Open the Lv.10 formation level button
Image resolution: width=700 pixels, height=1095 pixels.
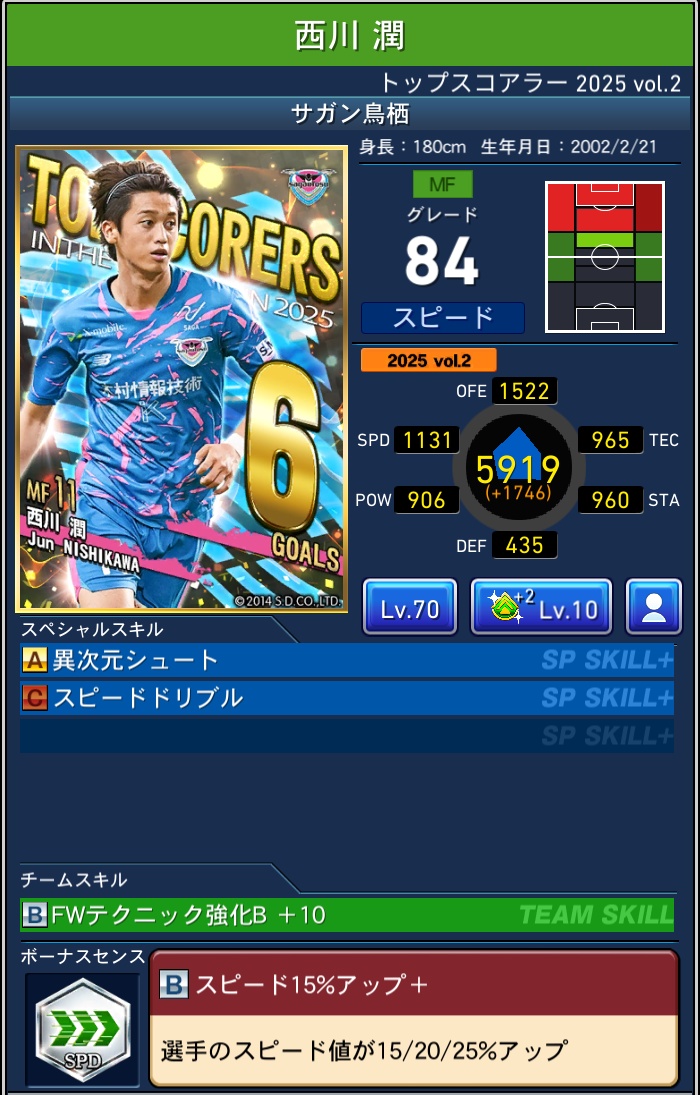click(541, 607)
